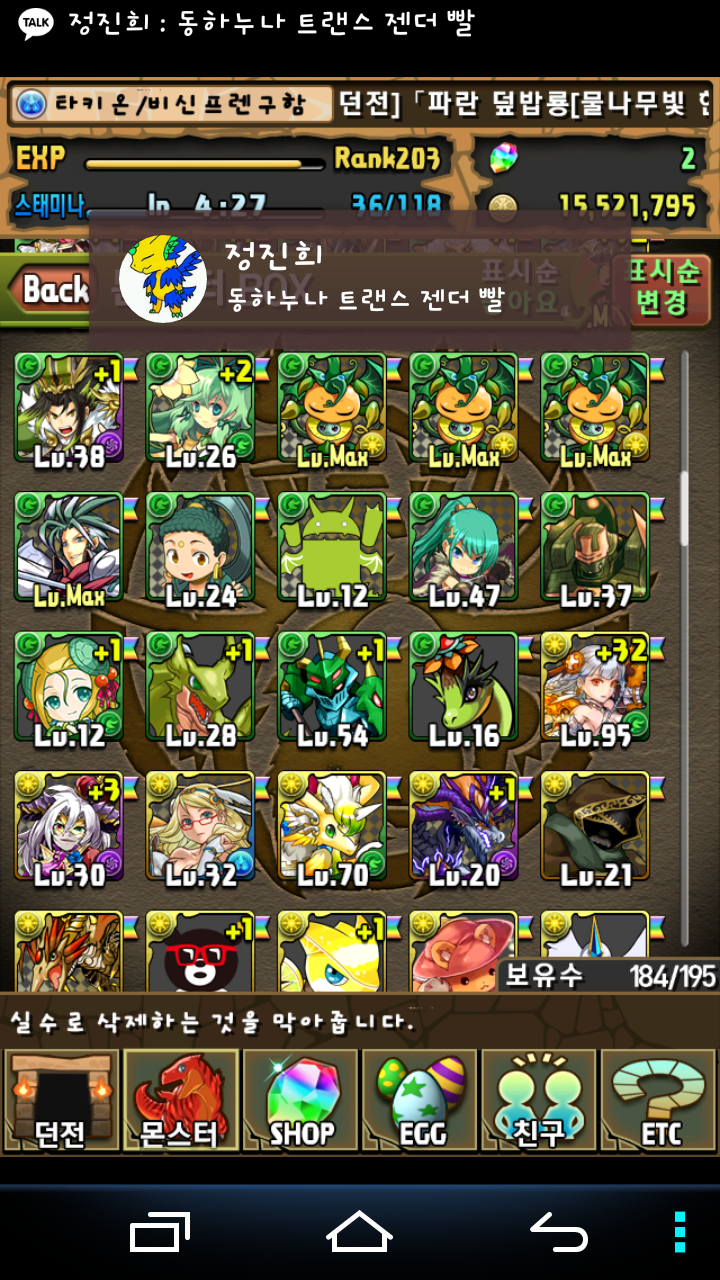
Task: Pick the Lv.54 green armored monster
Action: pyautogui.click(x=331, y=689)
